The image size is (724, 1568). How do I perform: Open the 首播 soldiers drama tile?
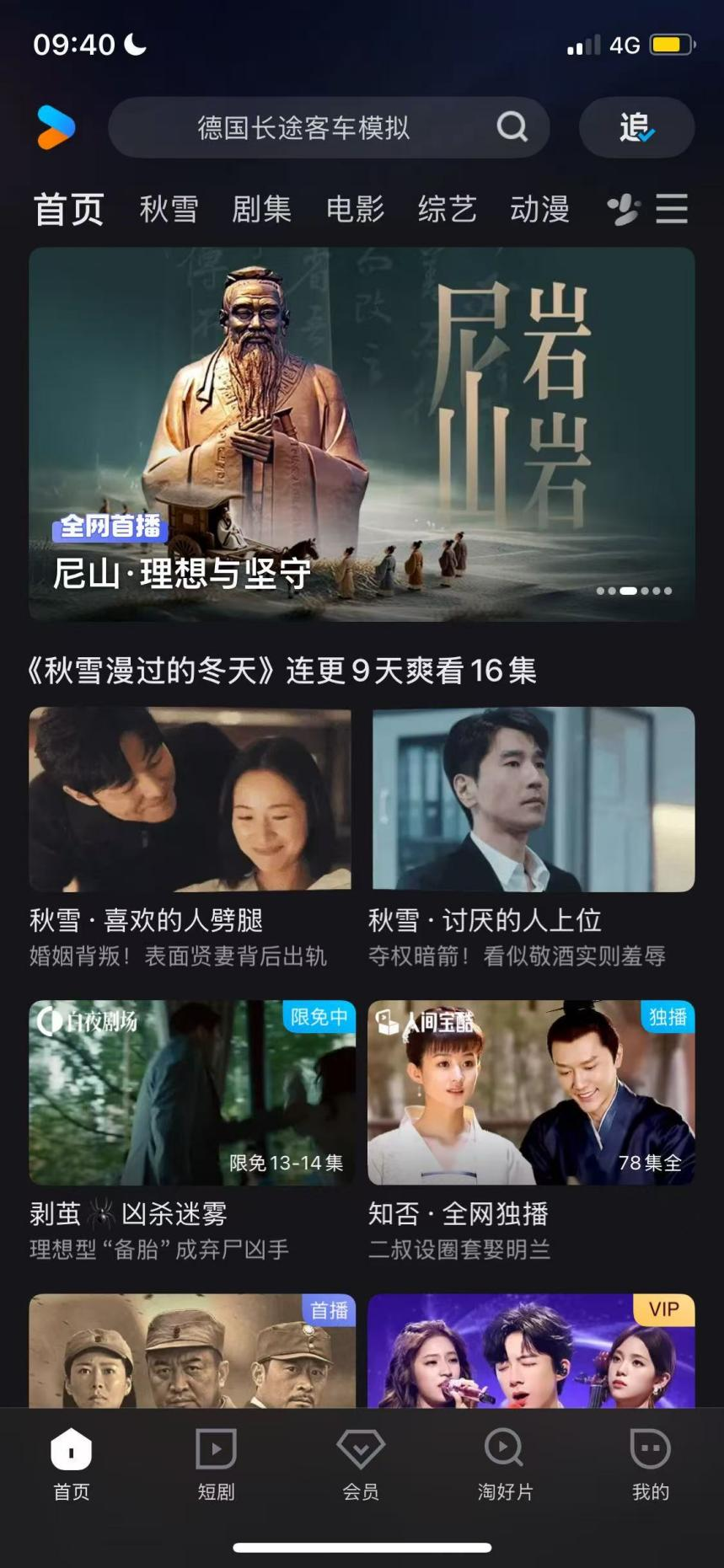192,1351
